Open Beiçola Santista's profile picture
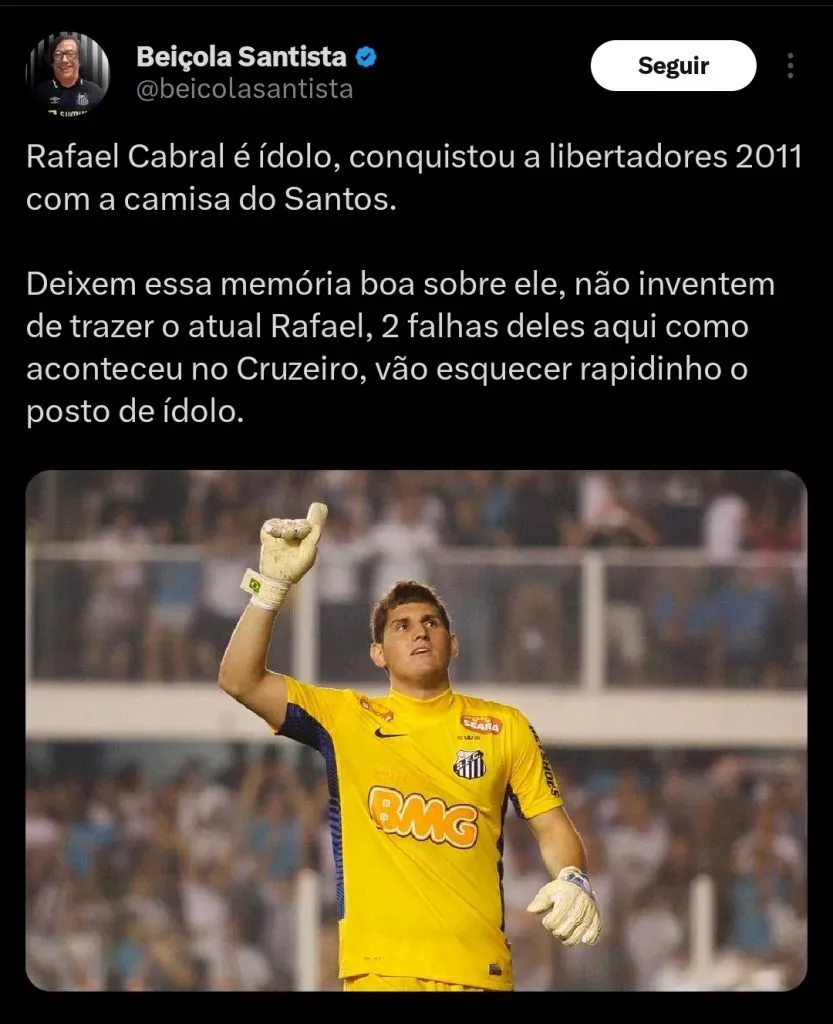The height and width of the screenshot is (1024, 833). pyautogui.click(x=68, y=73)
